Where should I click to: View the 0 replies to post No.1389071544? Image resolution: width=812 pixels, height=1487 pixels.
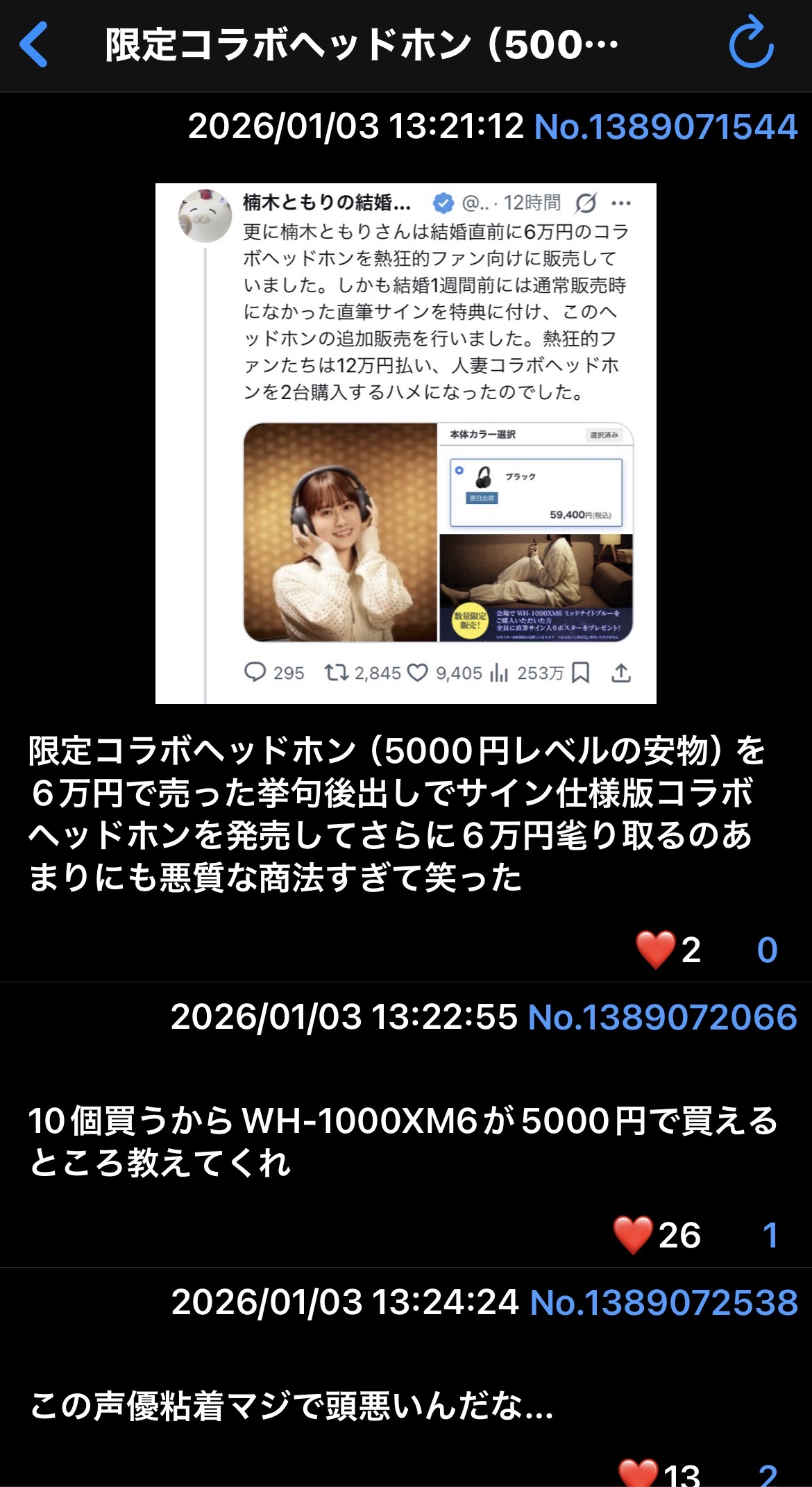click(x=767, y=950)
